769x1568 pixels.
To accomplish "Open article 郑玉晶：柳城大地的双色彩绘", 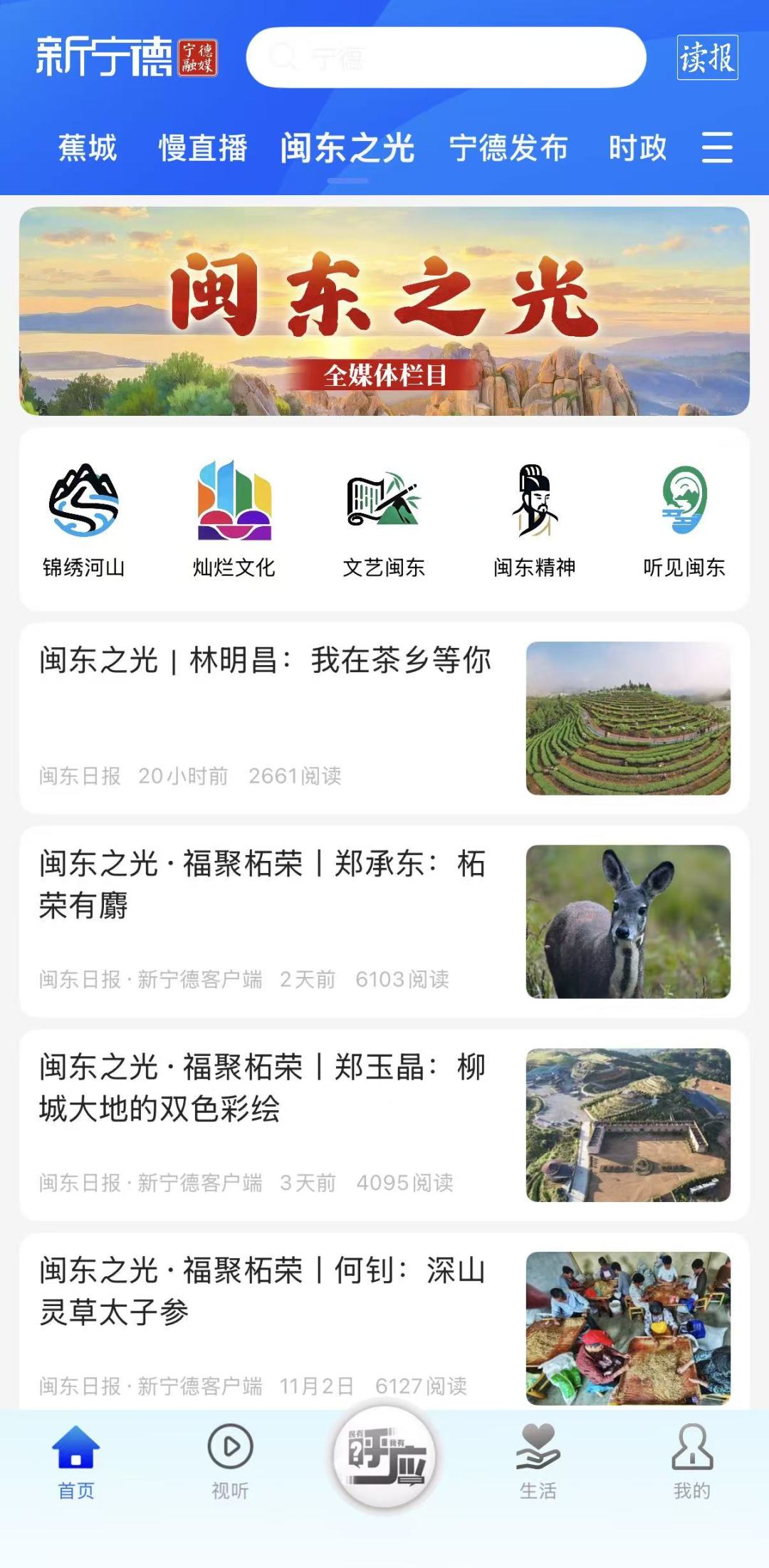I will point(263,1087).
